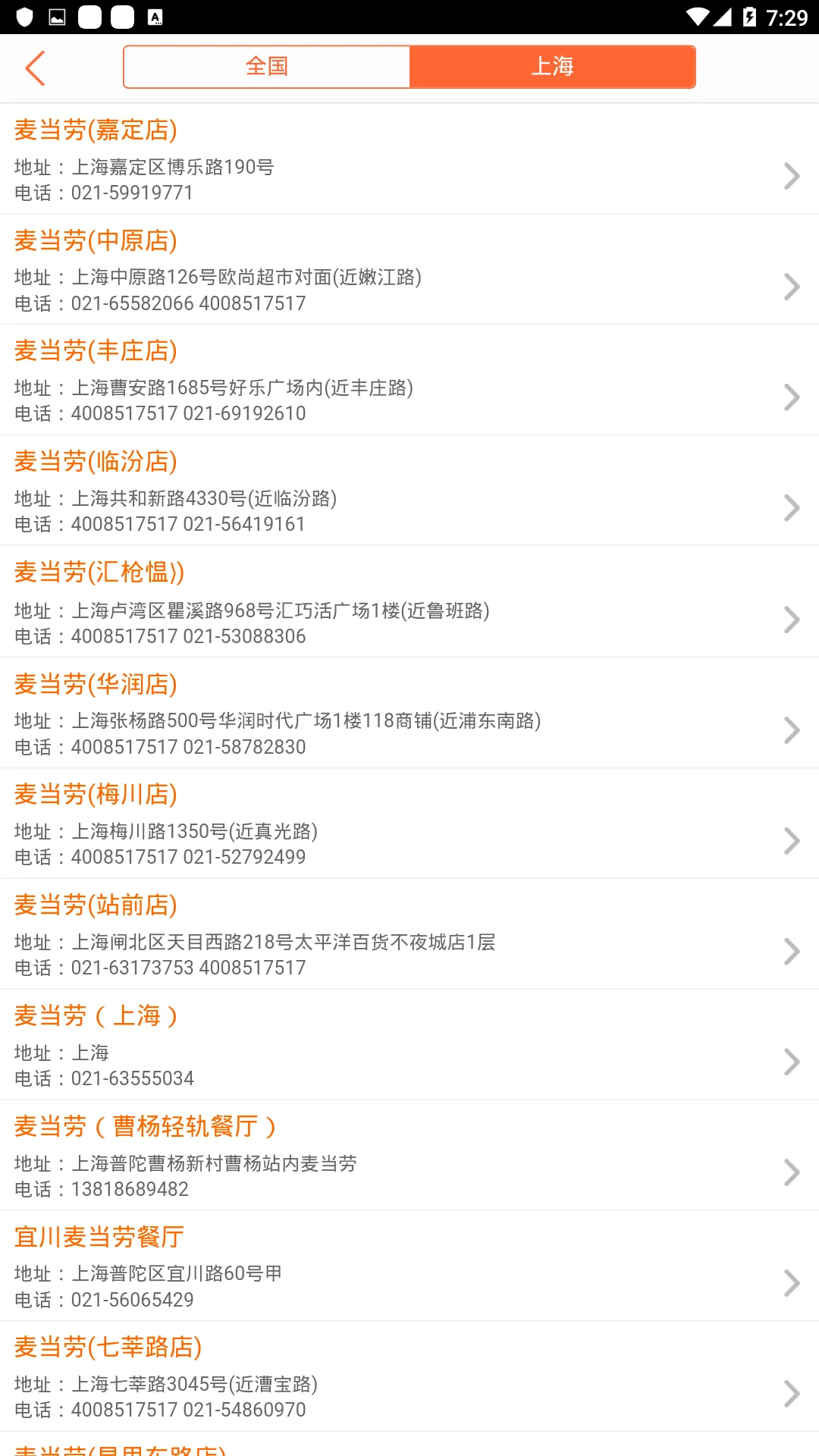Image resolution: width=819 pixels, height=1456 pixels.
Task: Open 麦当劳(嘉定店) store details
Action: [409, 159]
